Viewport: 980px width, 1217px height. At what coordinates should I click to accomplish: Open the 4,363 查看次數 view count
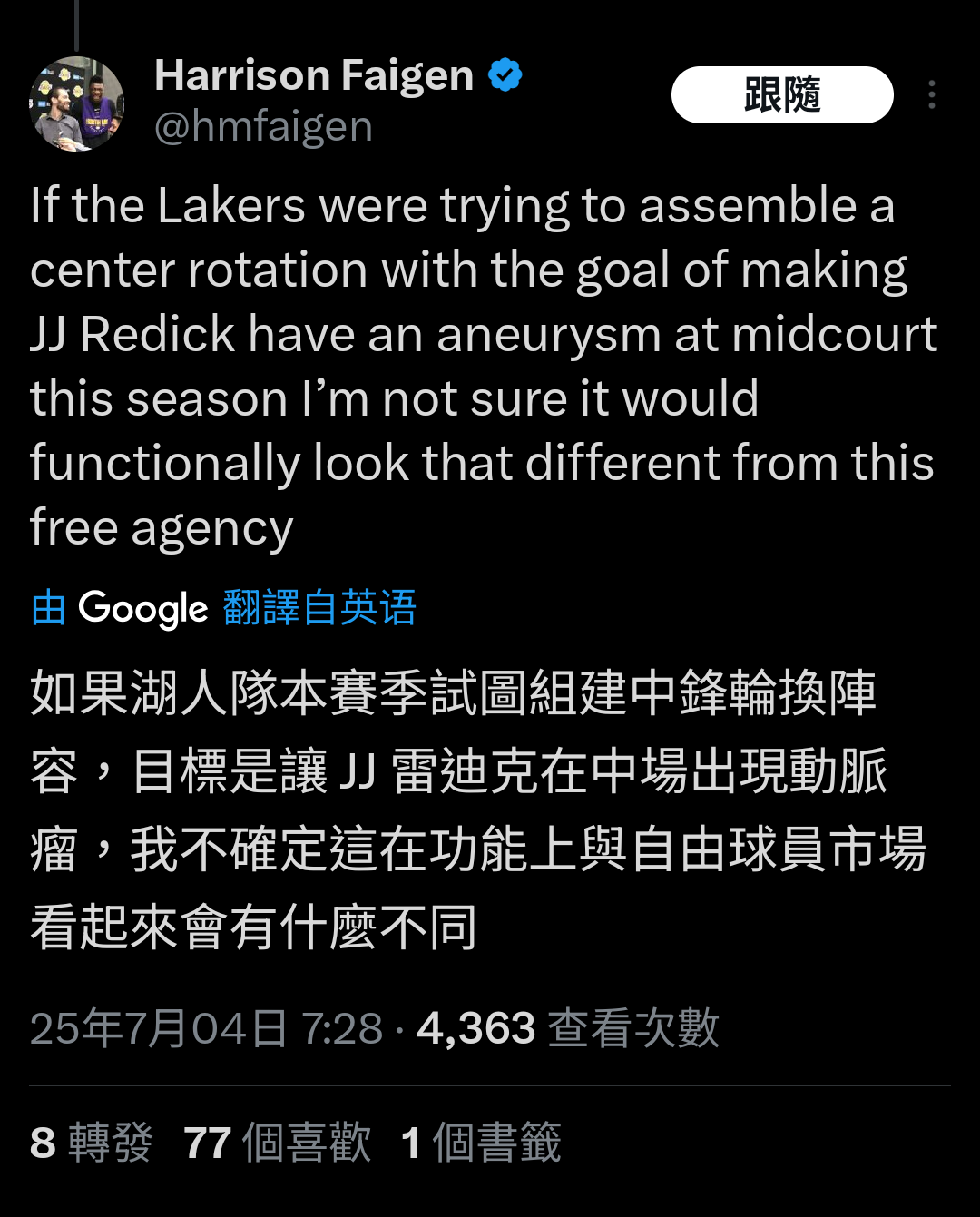click(x=567, y=1028)
